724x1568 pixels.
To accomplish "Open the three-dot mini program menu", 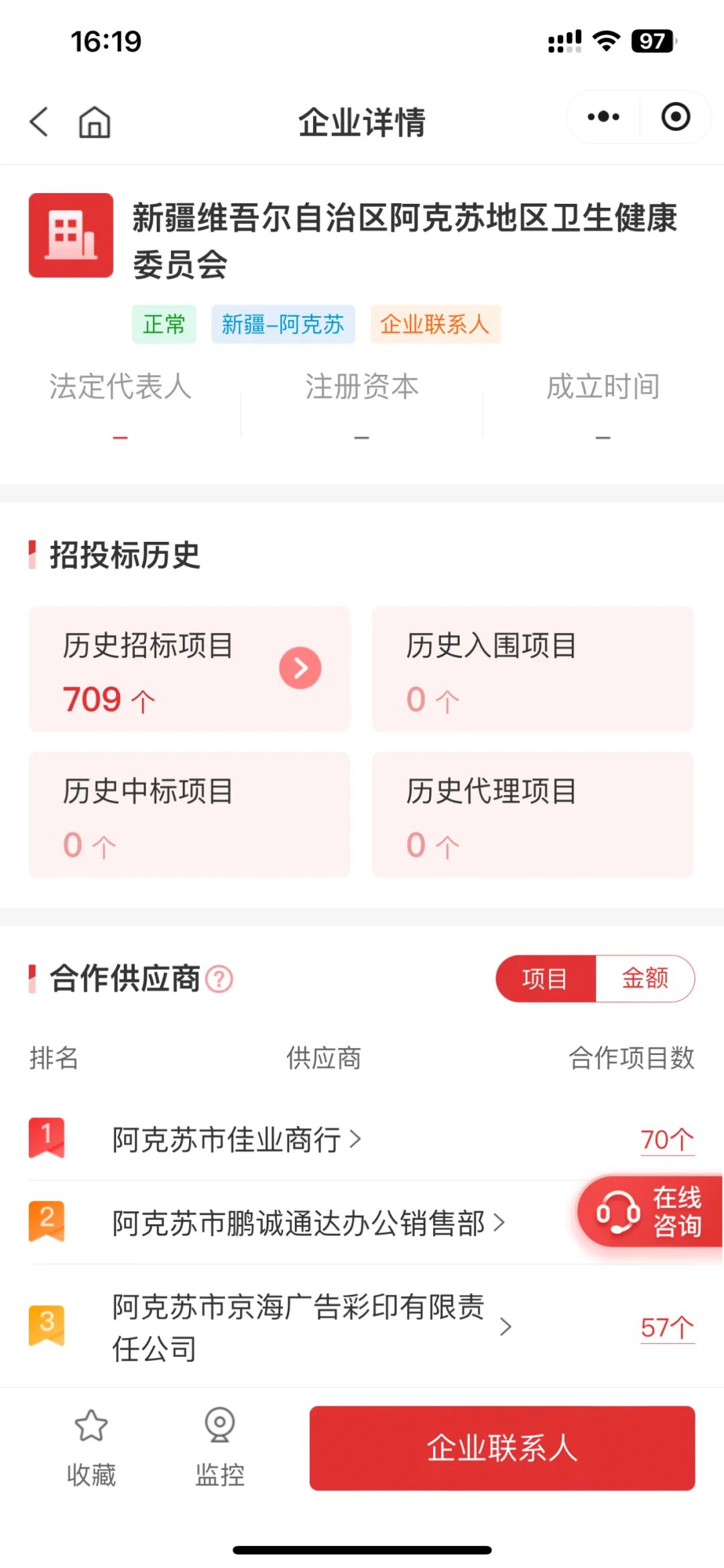I will pyautogui.click(x=603, y=117).
